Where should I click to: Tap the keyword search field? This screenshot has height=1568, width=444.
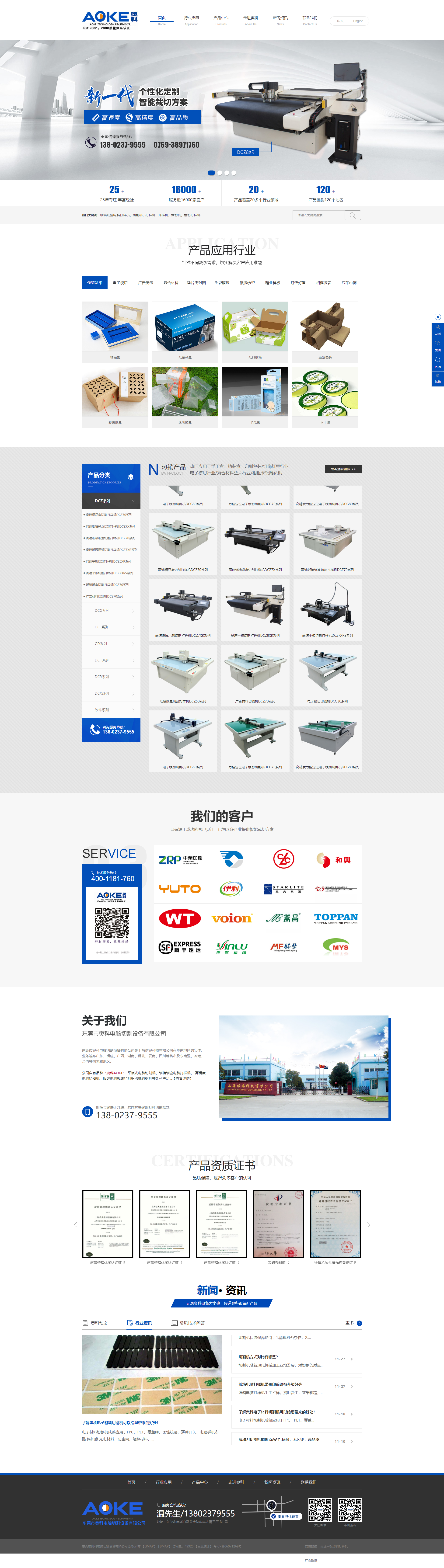[318, 215]
